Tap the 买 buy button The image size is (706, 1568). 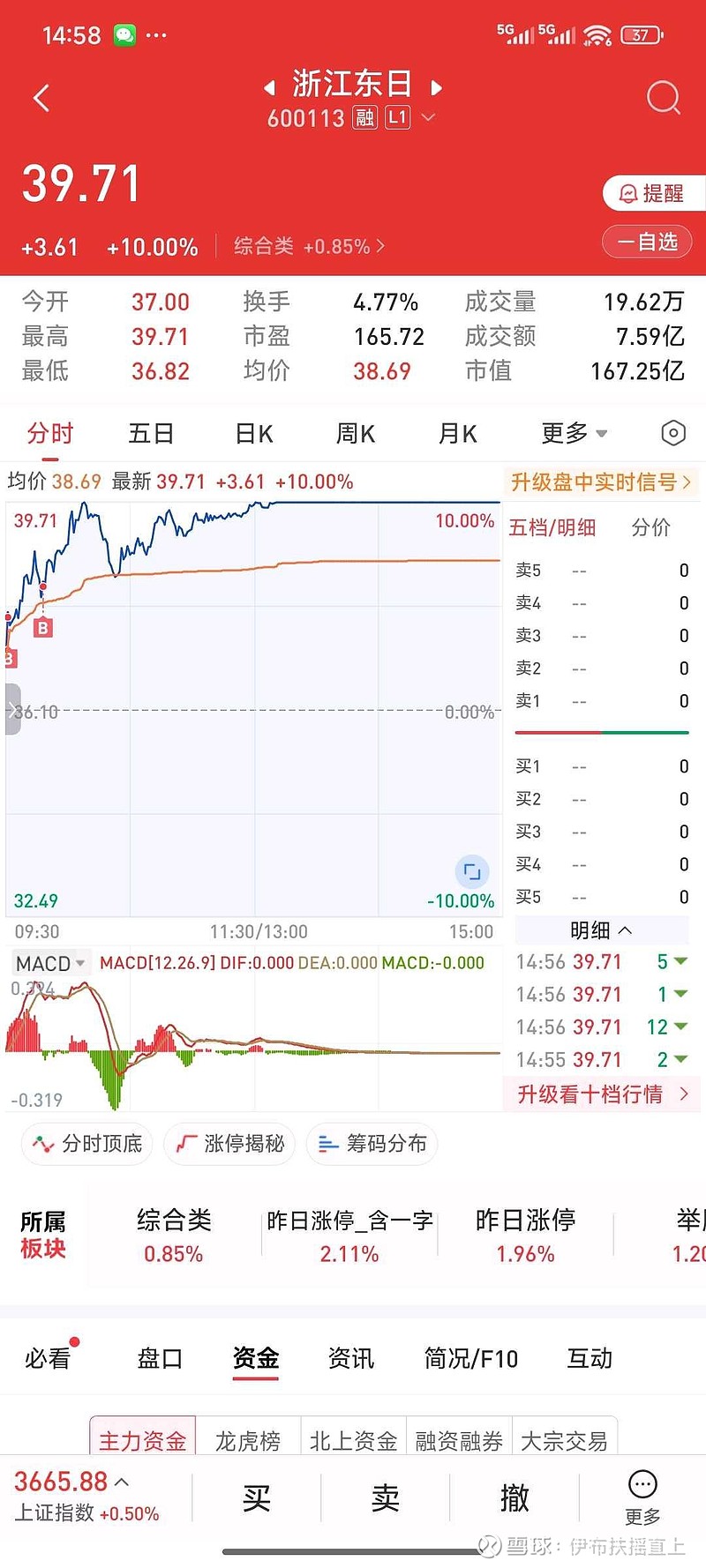point(256,1498)
